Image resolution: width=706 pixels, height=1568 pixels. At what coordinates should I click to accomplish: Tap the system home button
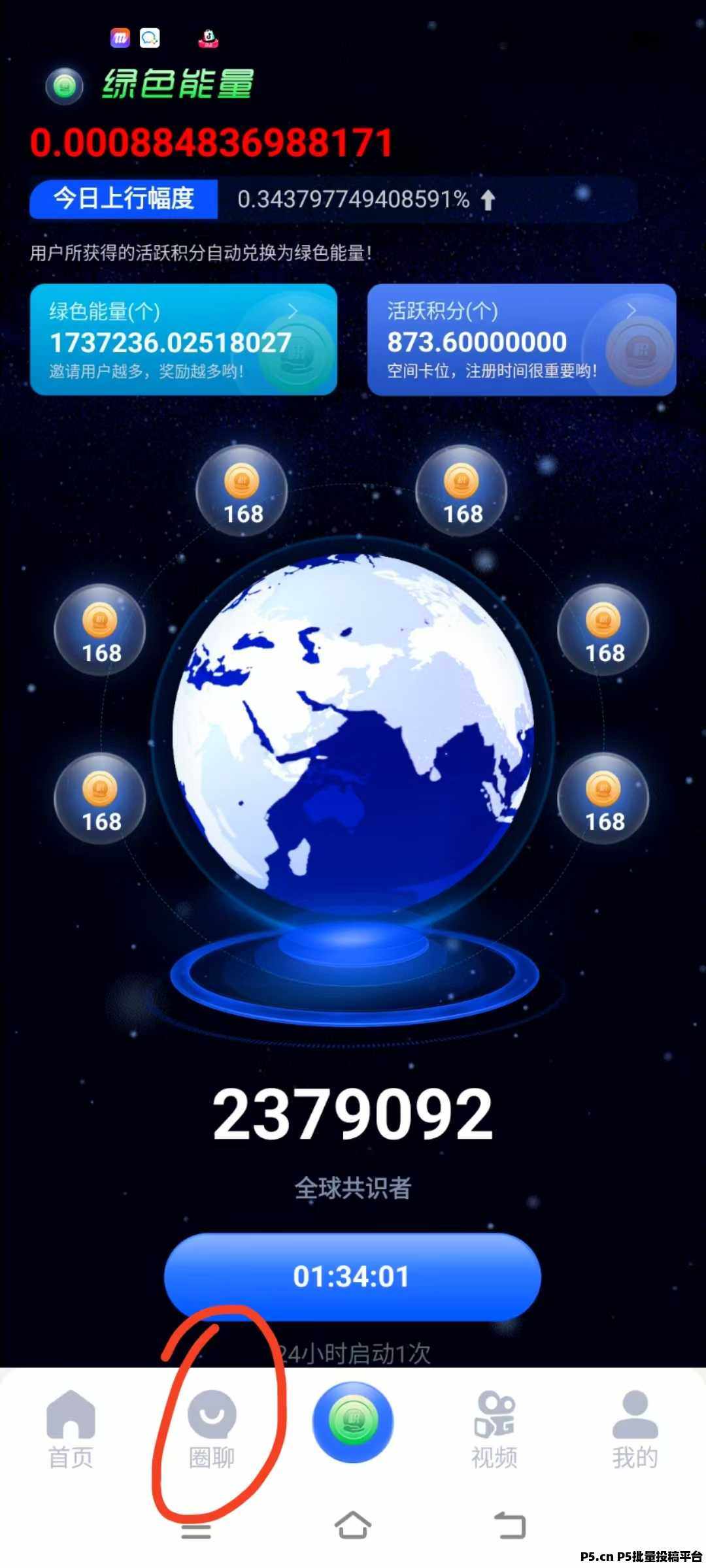pyautogui.click(x=353, y=1526)
